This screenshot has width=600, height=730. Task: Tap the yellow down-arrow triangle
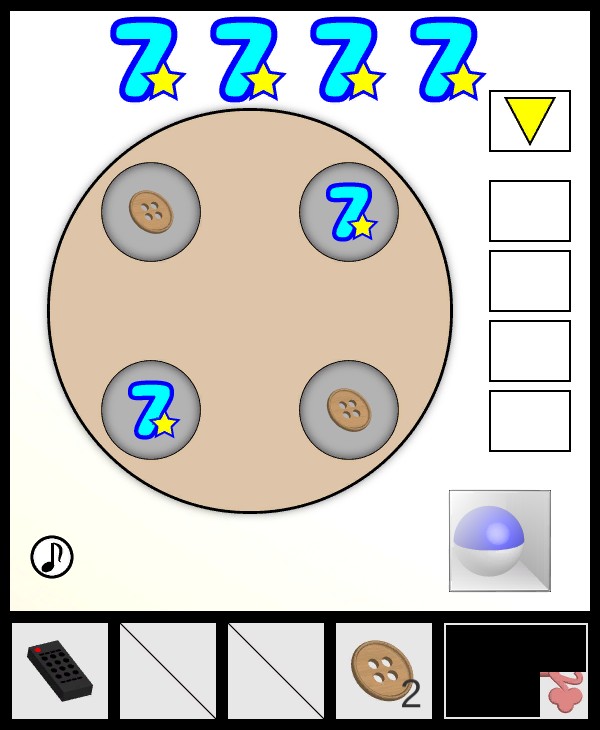pyautogui.click(x=530, y=118)
